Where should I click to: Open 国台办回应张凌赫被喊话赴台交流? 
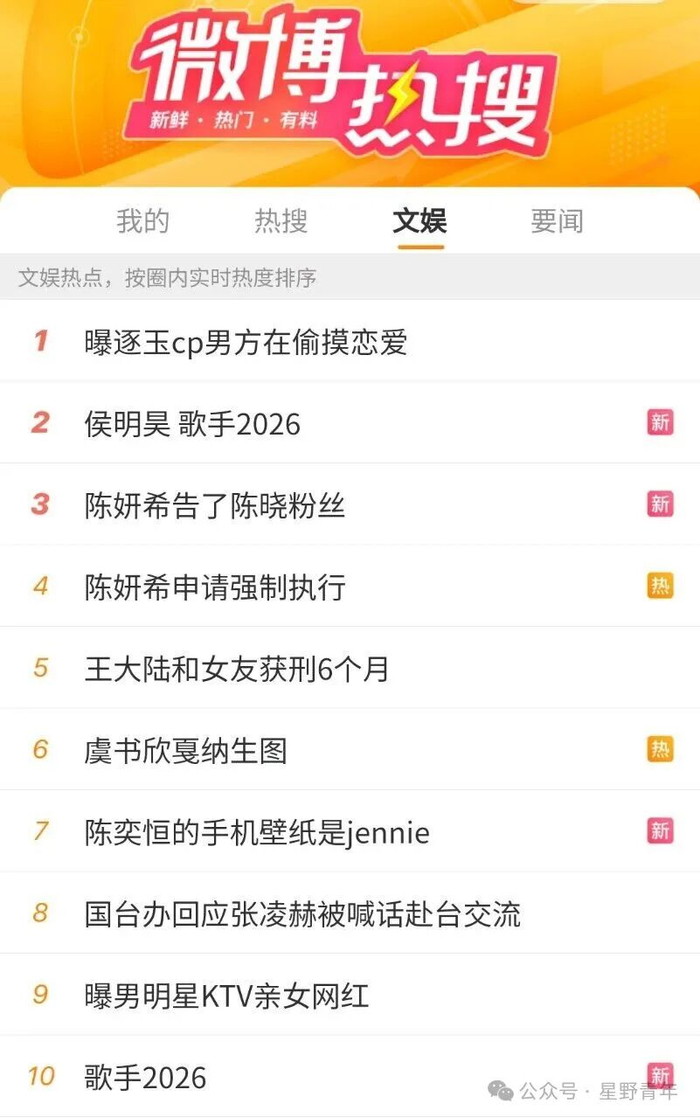coord(302,914)
